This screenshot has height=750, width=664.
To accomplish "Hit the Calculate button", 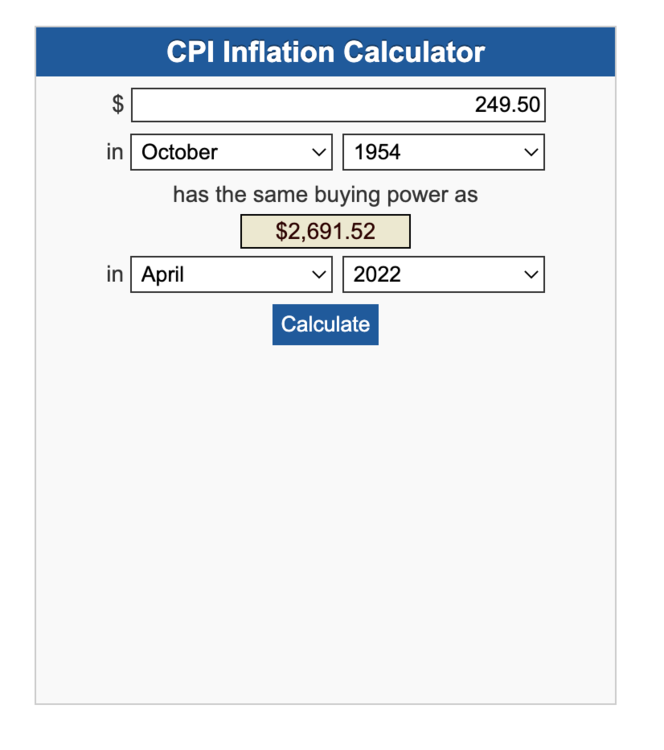I will [325, 325].
